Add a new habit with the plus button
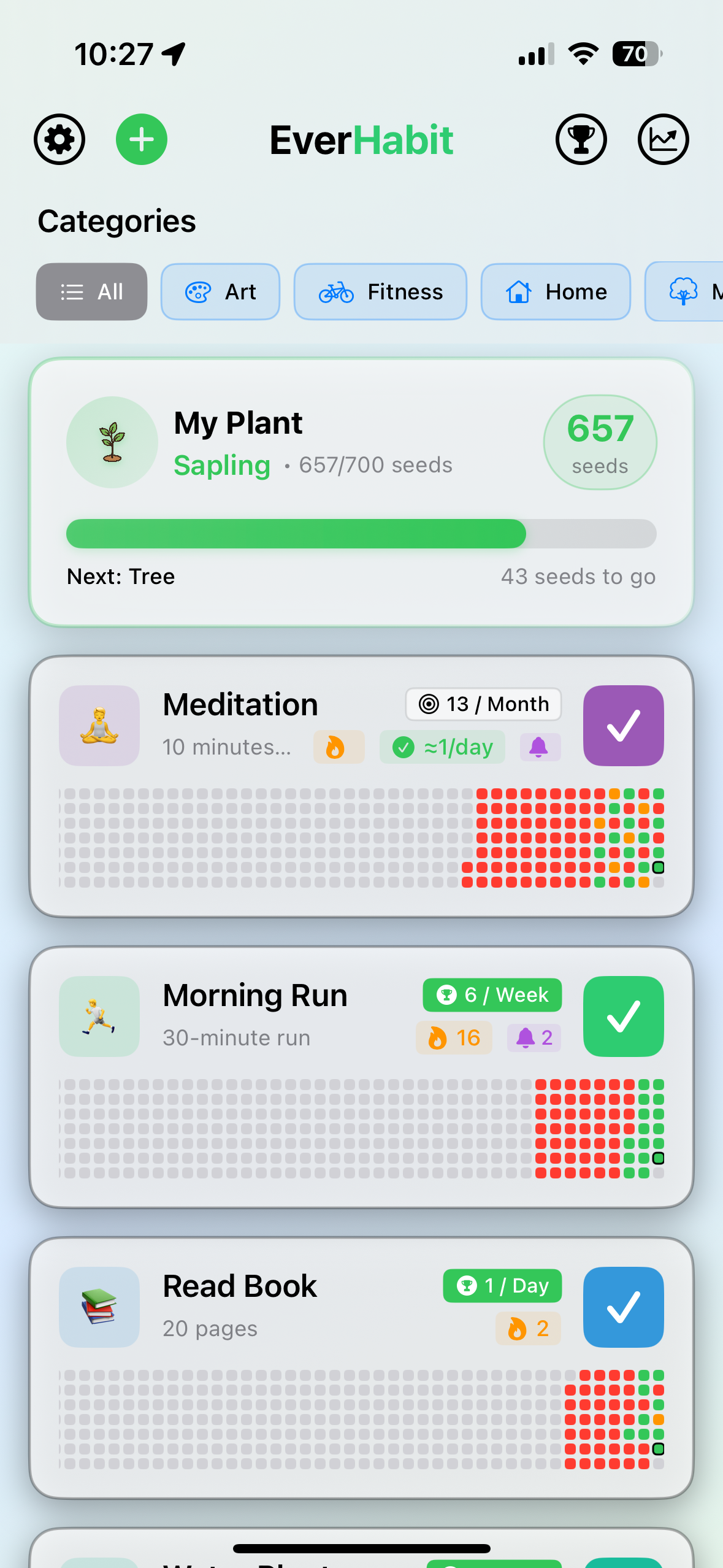 tap(142, 140)
